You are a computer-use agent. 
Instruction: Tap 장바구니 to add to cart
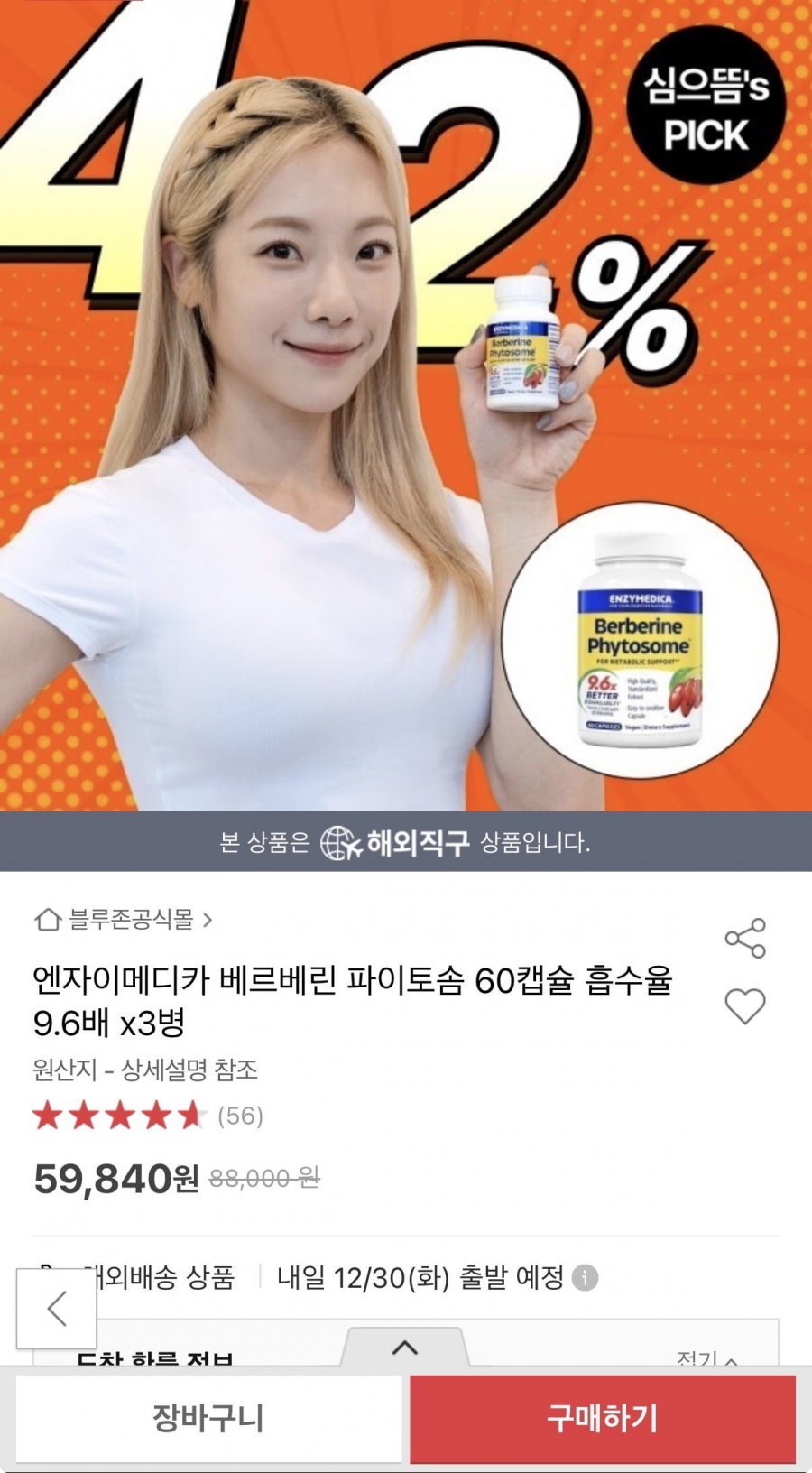(208, 1418)
